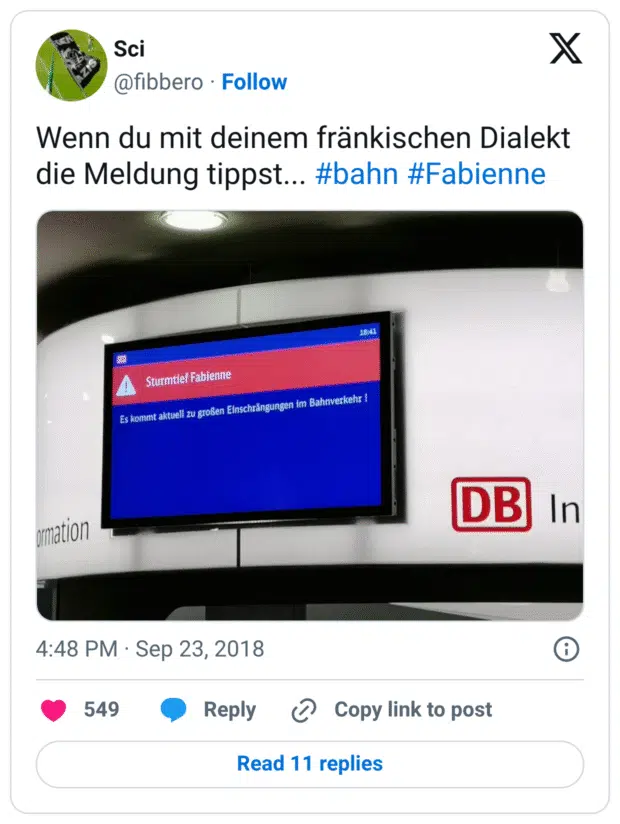620x824 pixels.
Task: Like this post with the heart
Action: (54, 710)
